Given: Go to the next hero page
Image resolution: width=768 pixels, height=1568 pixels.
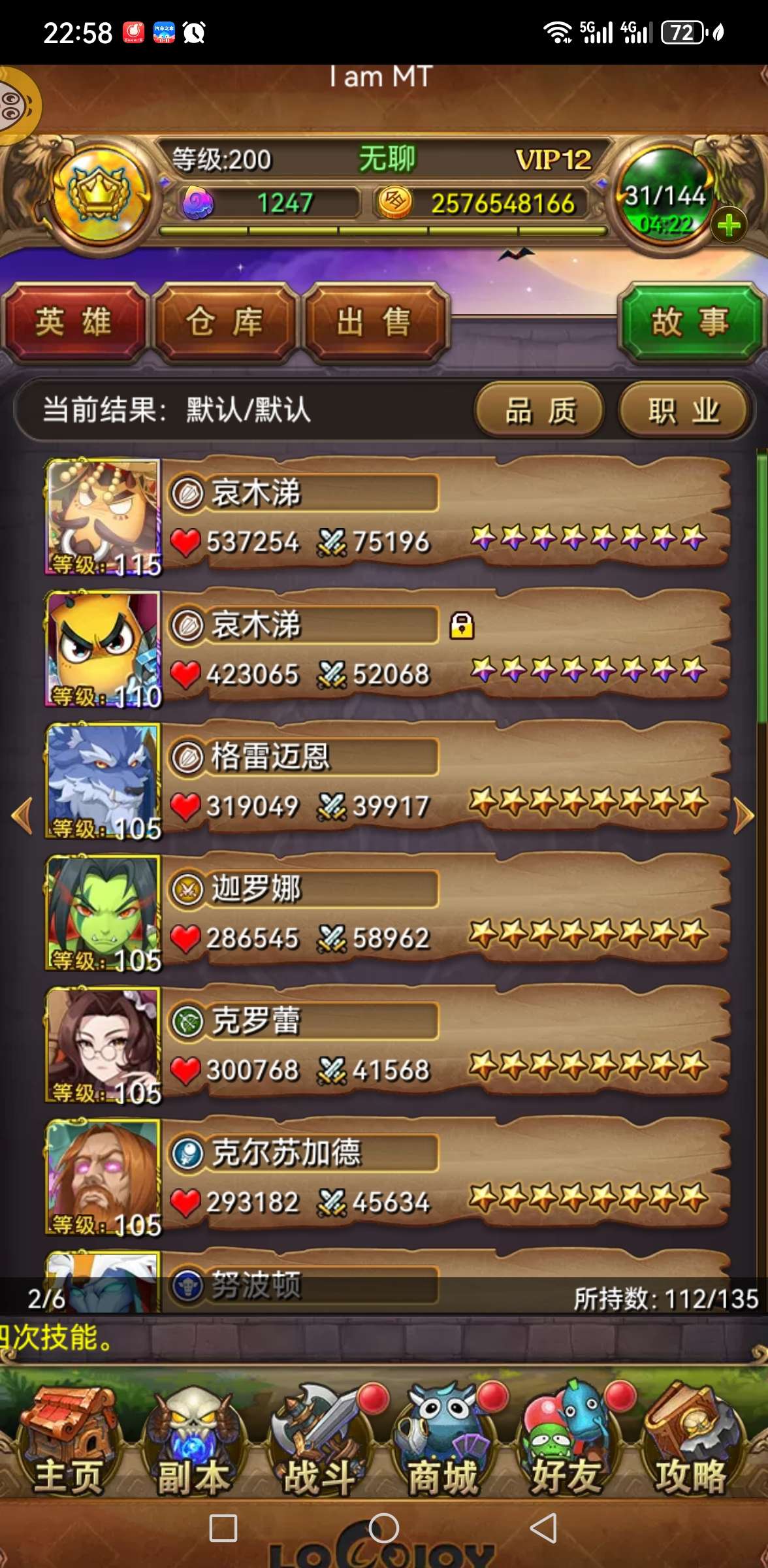Looking at the screenshot, I should point(743,815).
